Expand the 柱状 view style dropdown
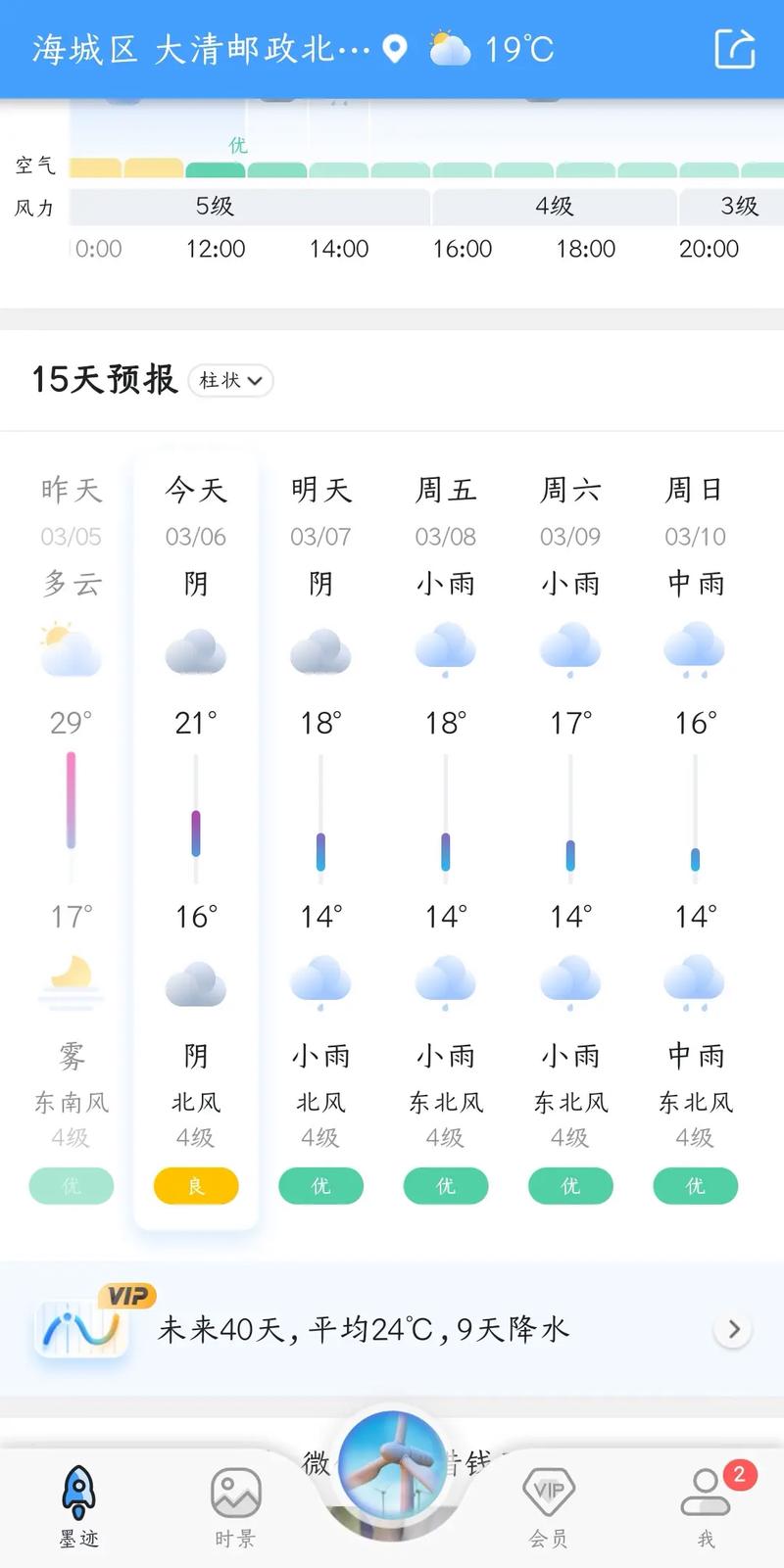 pos(232,381)
